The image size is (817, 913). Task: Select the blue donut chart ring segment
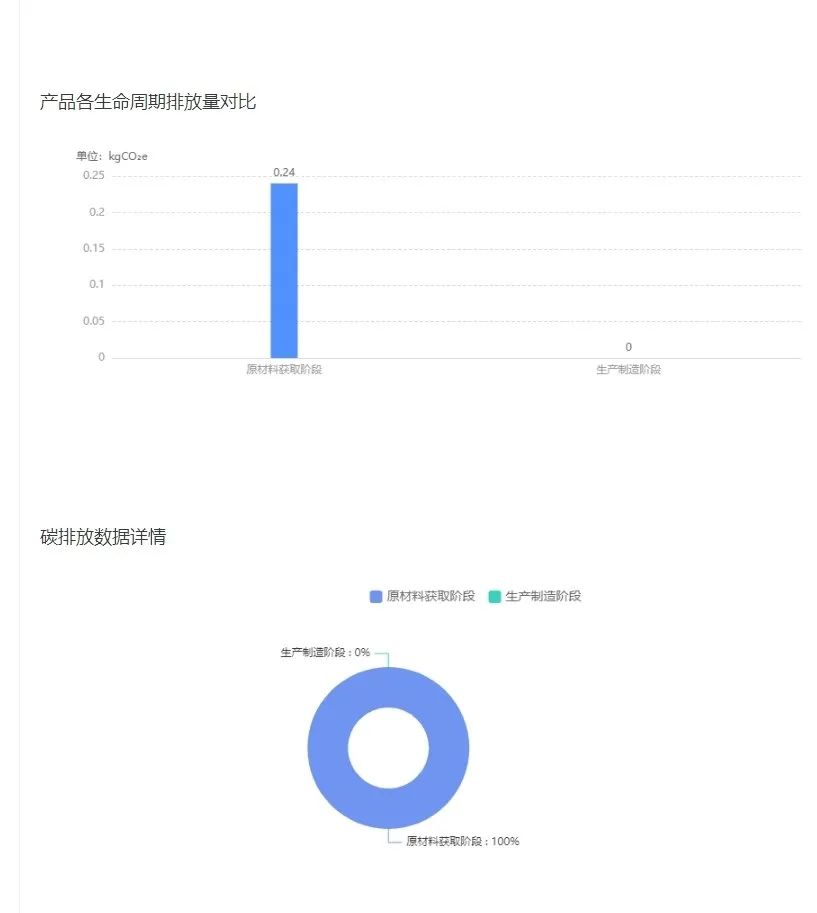click(x=328, y=748)
